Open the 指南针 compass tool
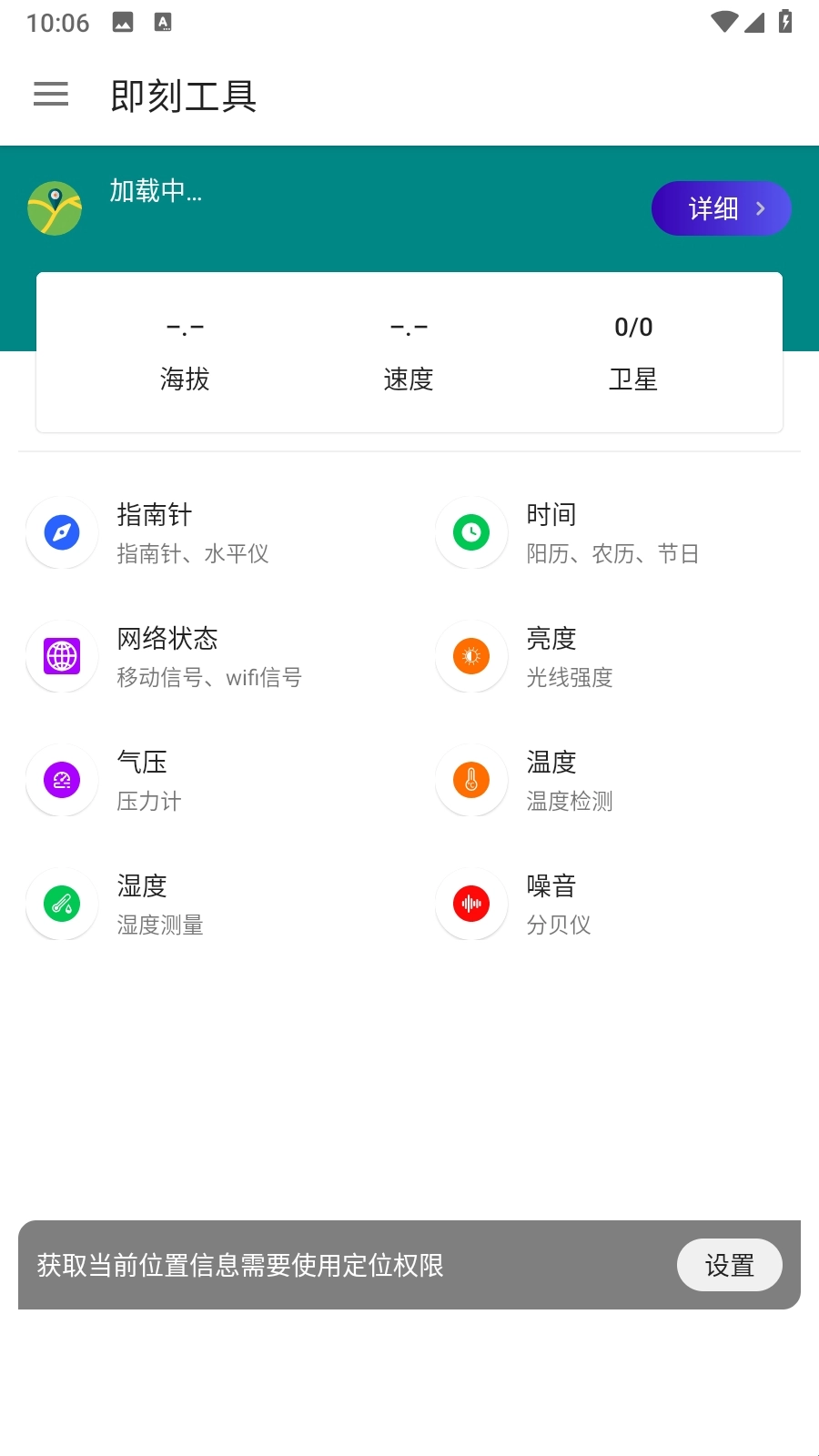 (x=155, y=532)
